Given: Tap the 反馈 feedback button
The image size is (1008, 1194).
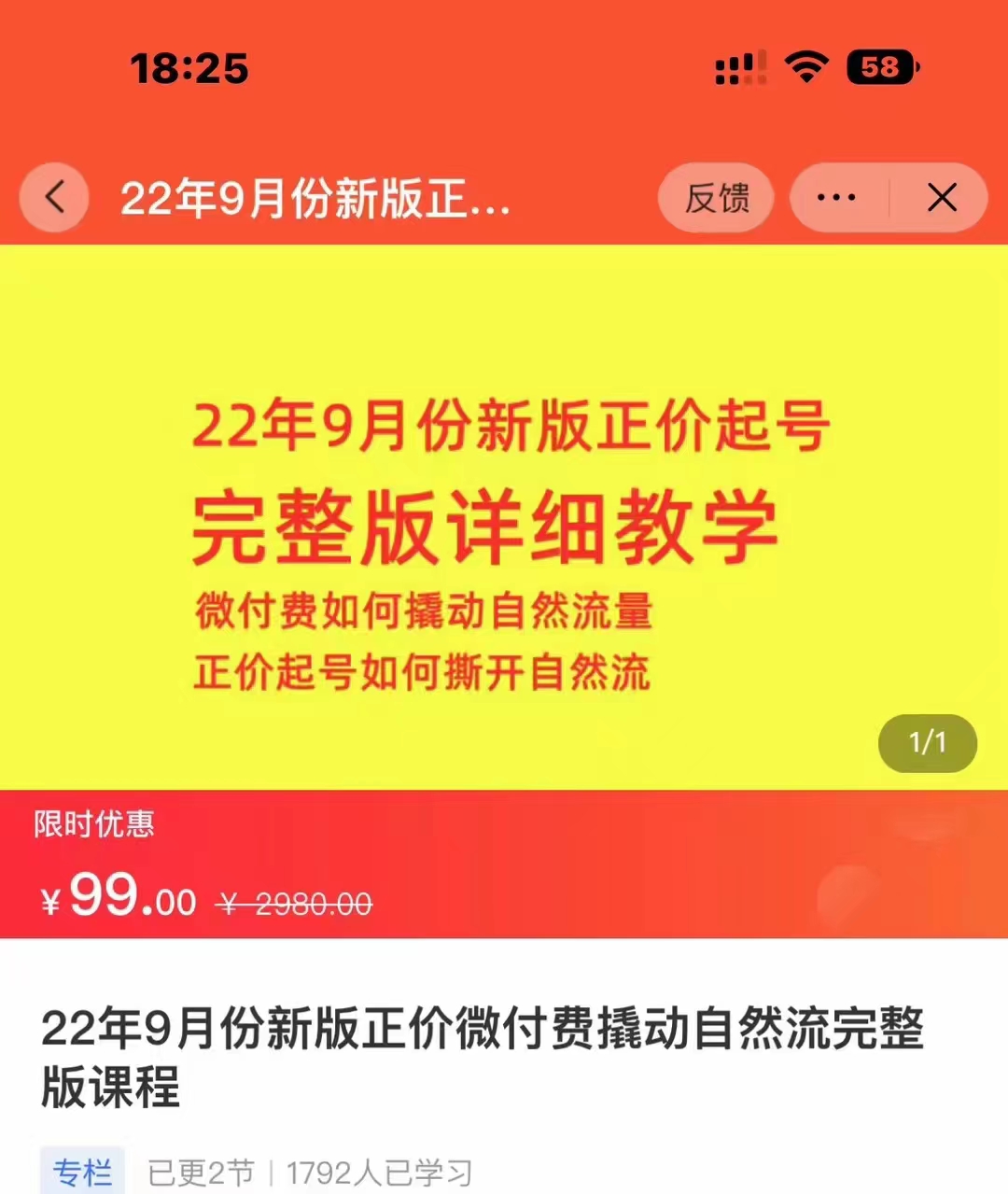Looking at the screenshot, I should (716, 198).
